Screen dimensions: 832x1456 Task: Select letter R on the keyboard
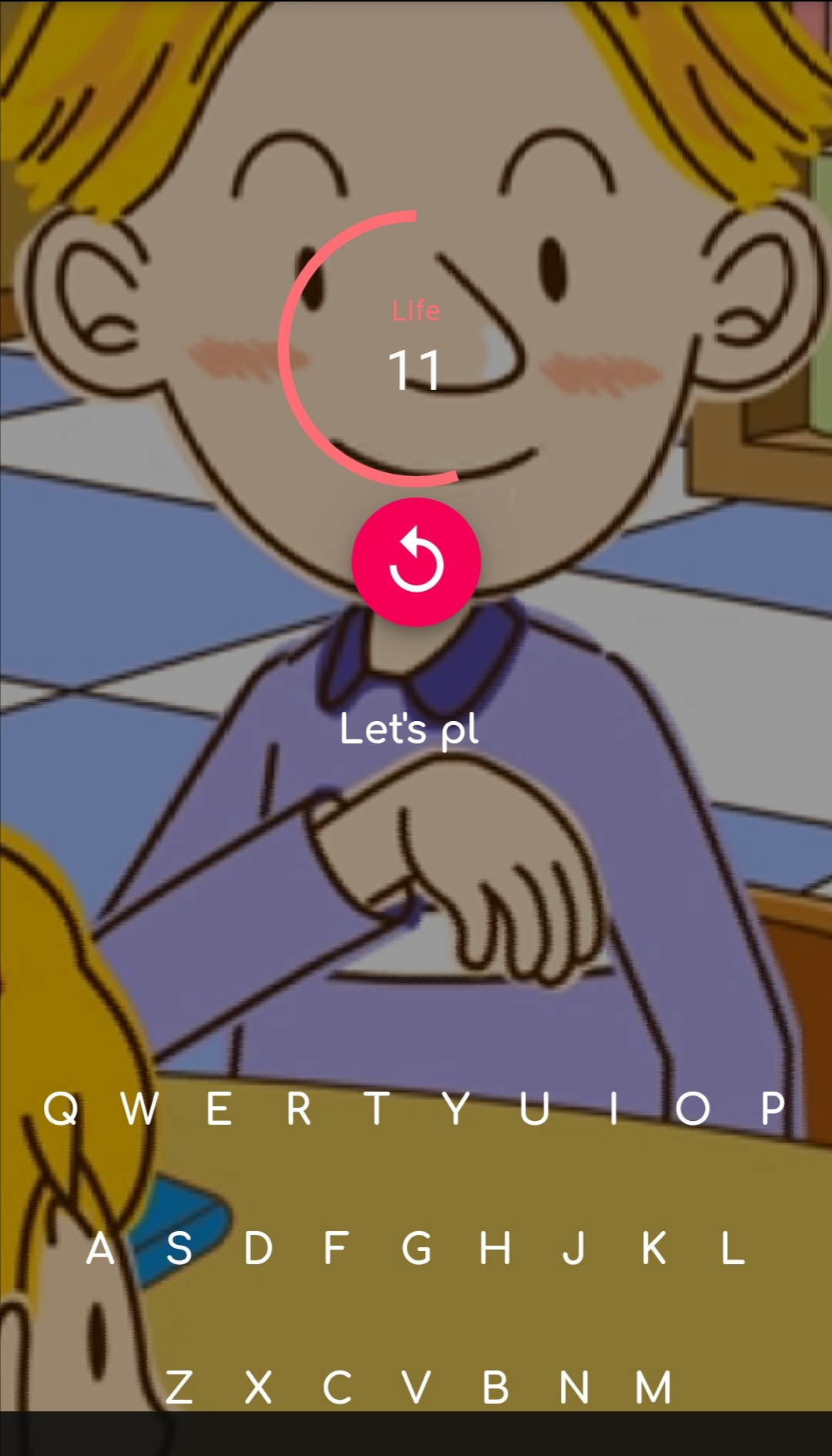(299, 1109)
